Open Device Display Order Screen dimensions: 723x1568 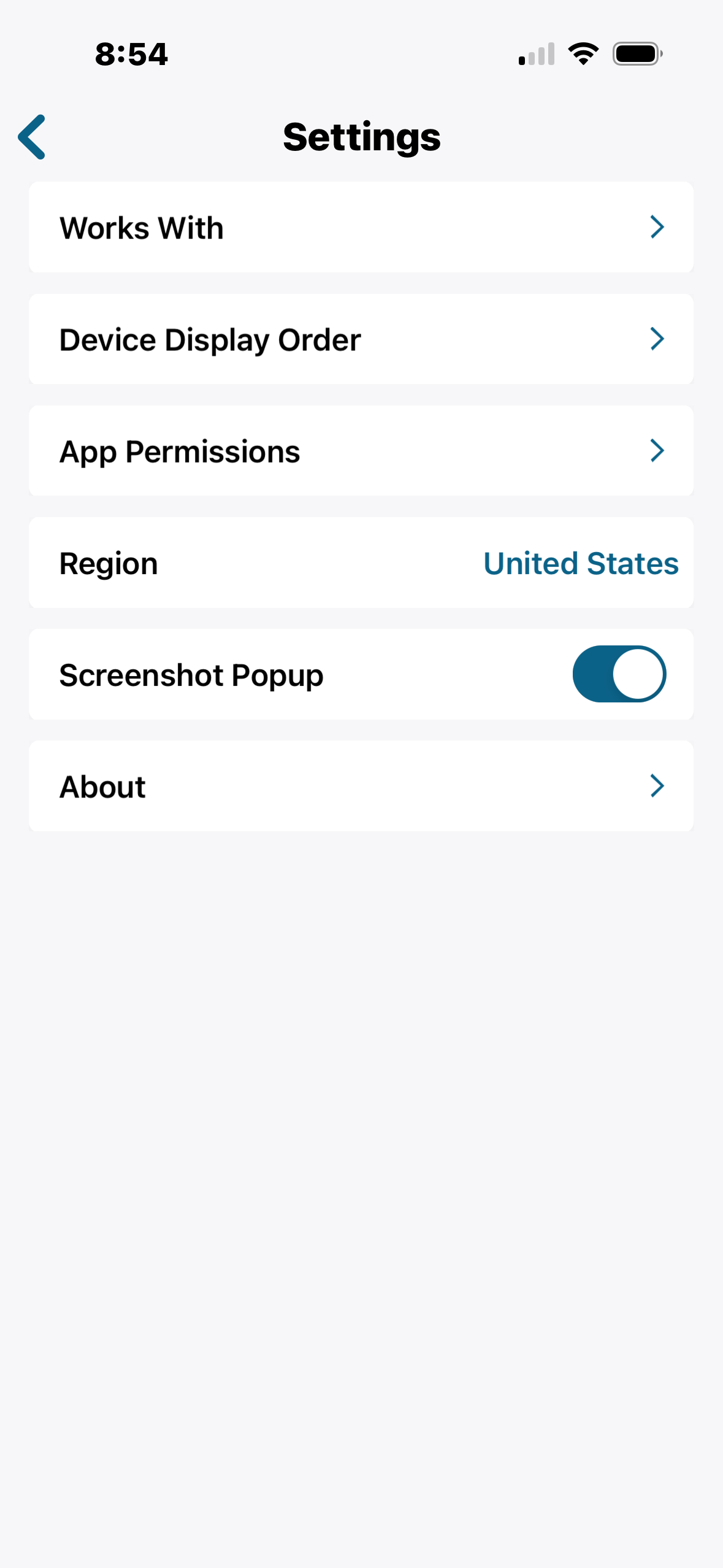(x=361, y=339)
